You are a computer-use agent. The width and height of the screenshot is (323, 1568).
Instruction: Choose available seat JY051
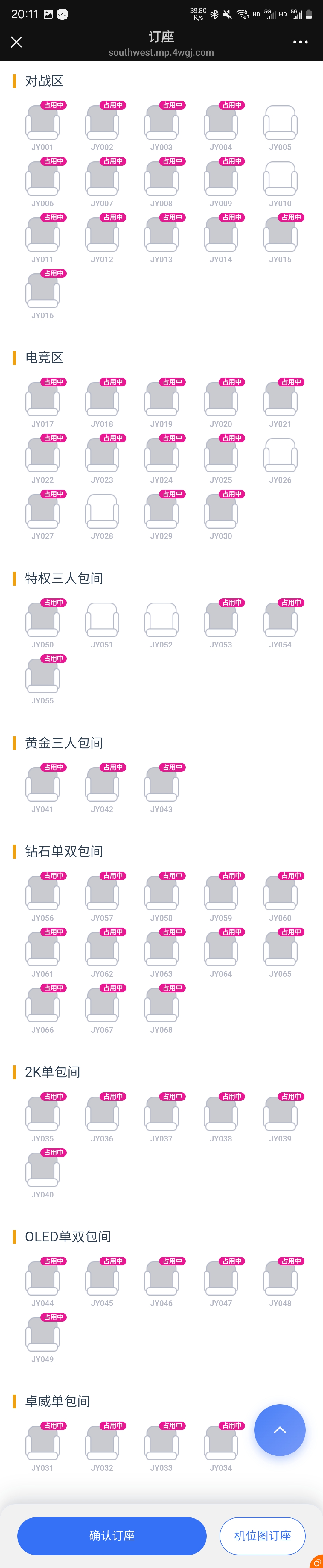(102, 625)
